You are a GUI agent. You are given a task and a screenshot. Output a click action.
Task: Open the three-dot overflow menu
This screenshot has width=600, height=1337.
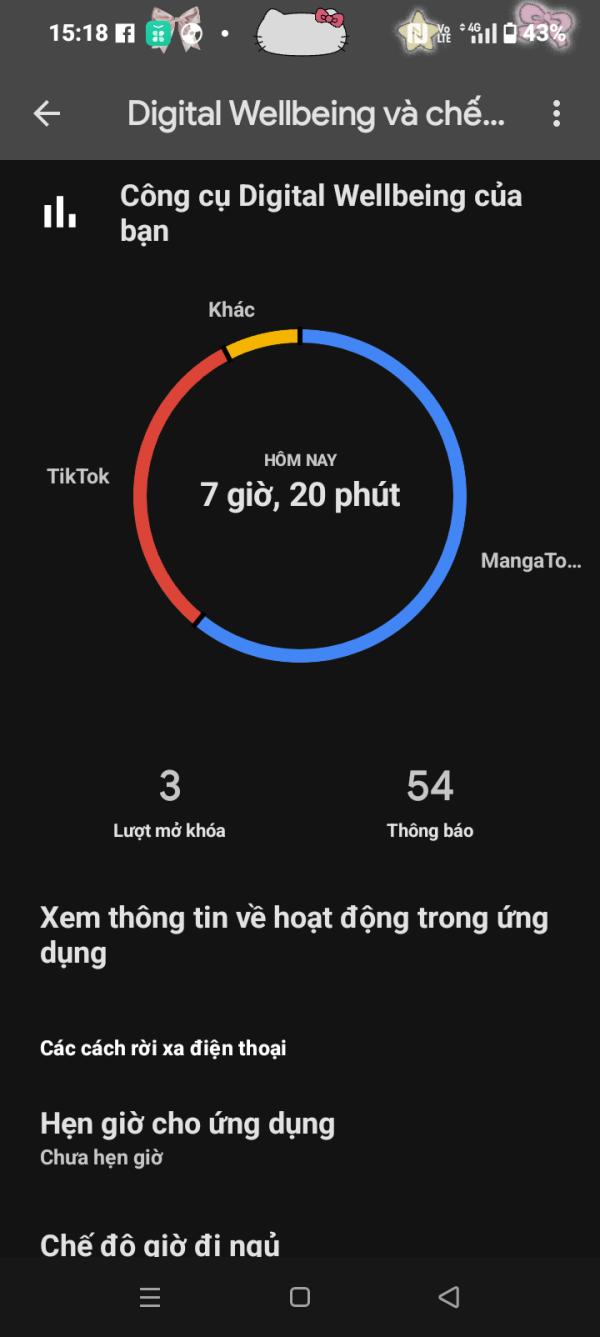pyautogui.click(x=557, y=114)
